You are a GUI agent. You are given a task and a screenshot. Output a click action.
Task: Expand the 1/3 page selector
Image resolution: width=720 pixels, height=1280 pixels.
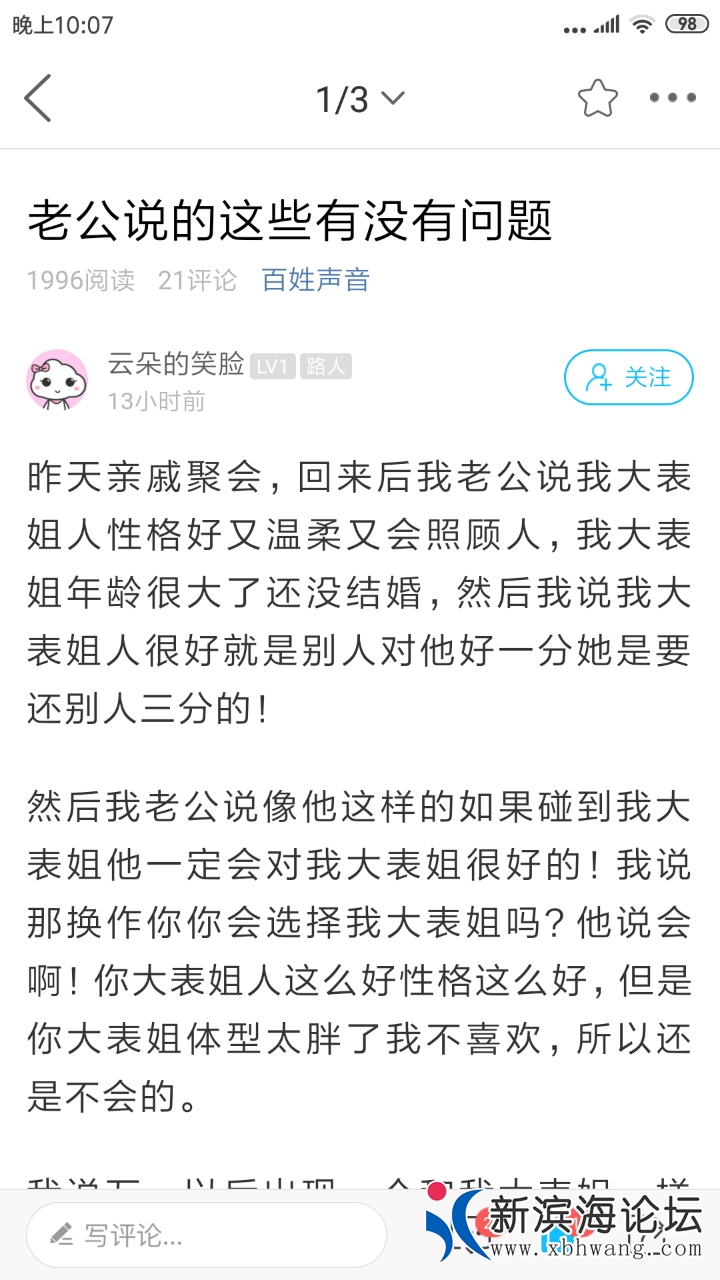[360, 99]
